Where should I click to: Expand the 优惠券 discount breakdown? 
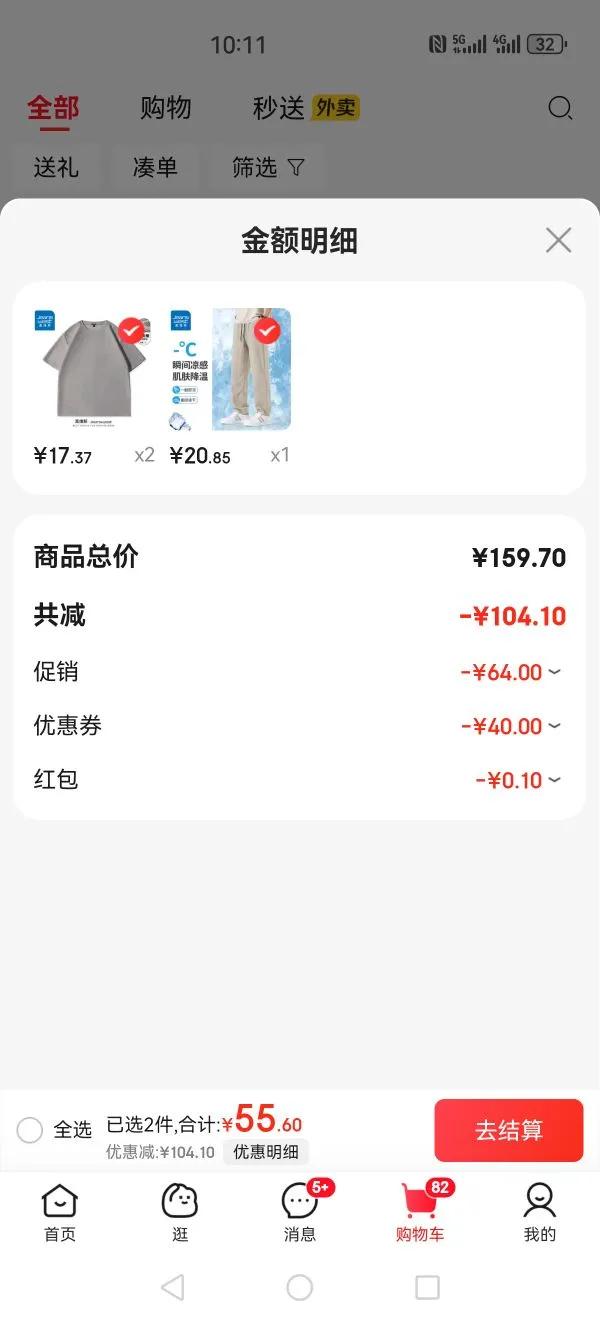tap(511, 726)
